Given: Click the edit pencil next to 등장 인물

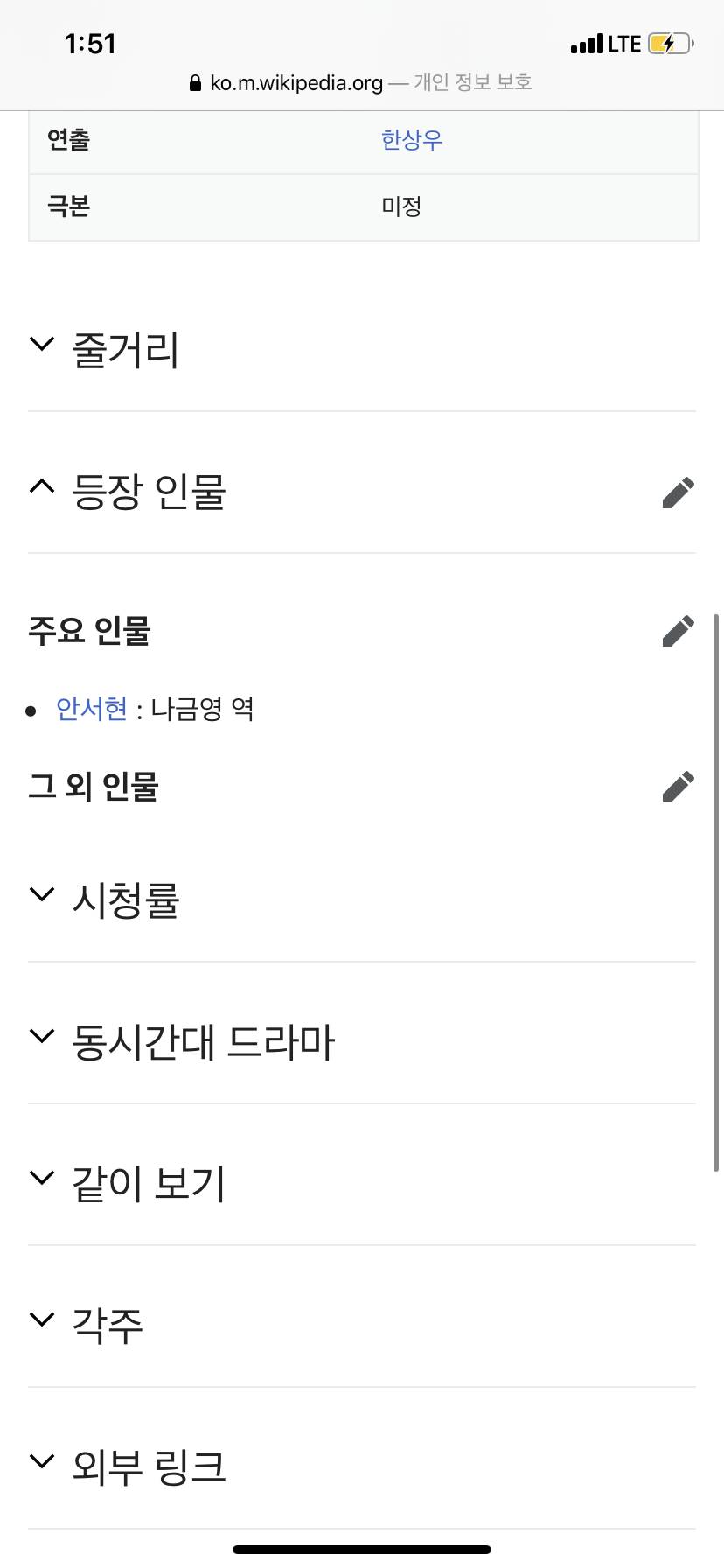Looking at the screenshot, I should 678,493.
